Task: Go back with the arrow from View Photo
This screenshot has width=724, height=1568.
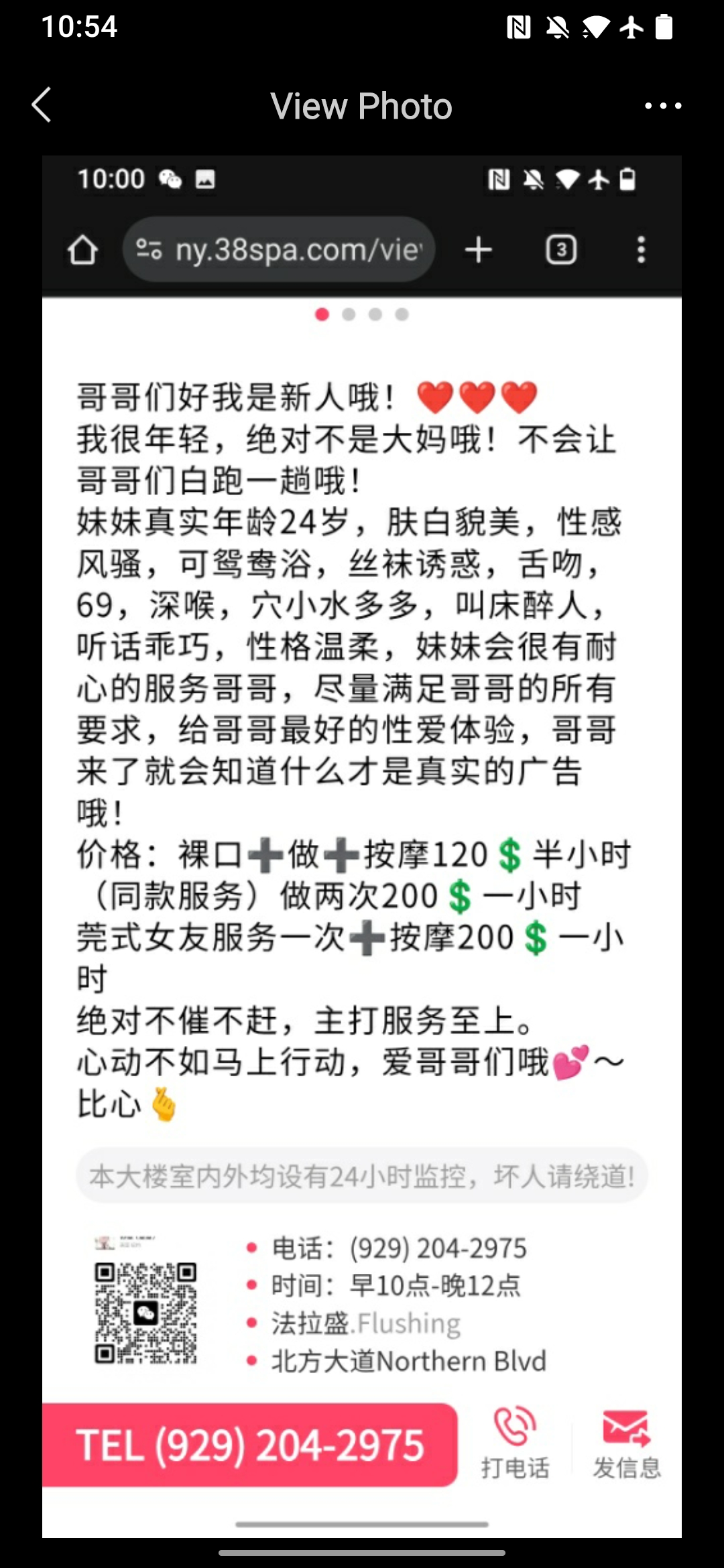Action: (42, 105)
